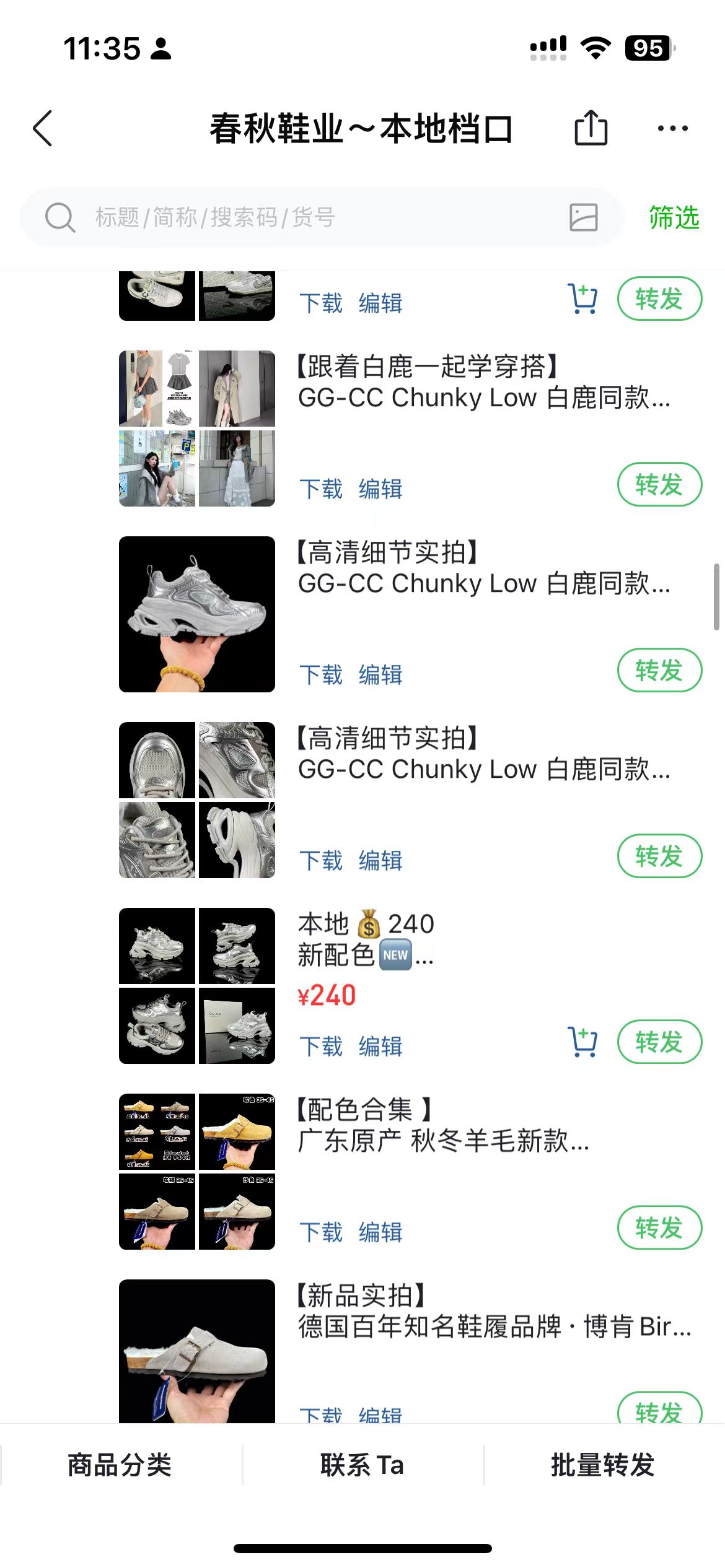Image resolution: width=725 pixels, height=1568 pixels.
Task: Edit the 跟着白鹿一起学穿搭 post
Action: tap(380, 489)
